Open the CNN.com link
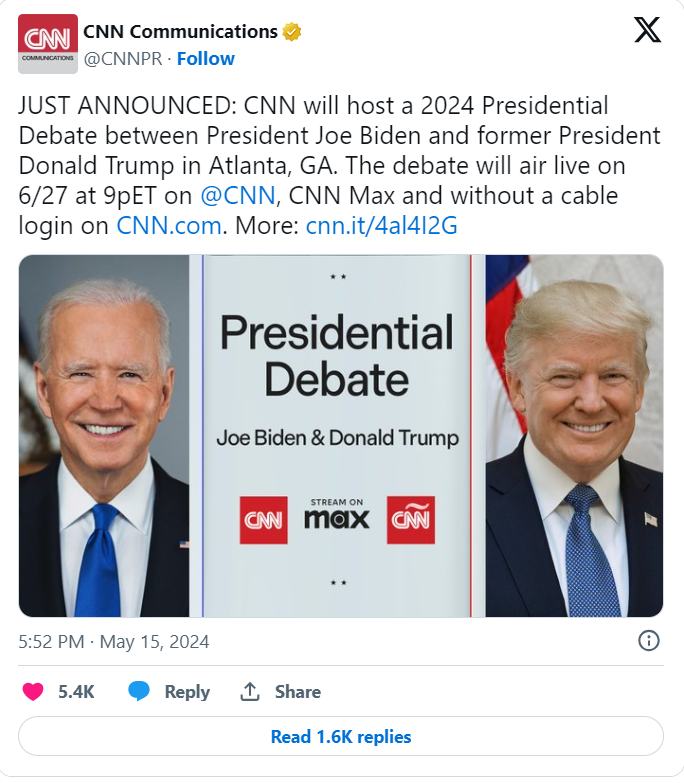The height and width of the screenshot is (783, 684). [x=169, y=225]
